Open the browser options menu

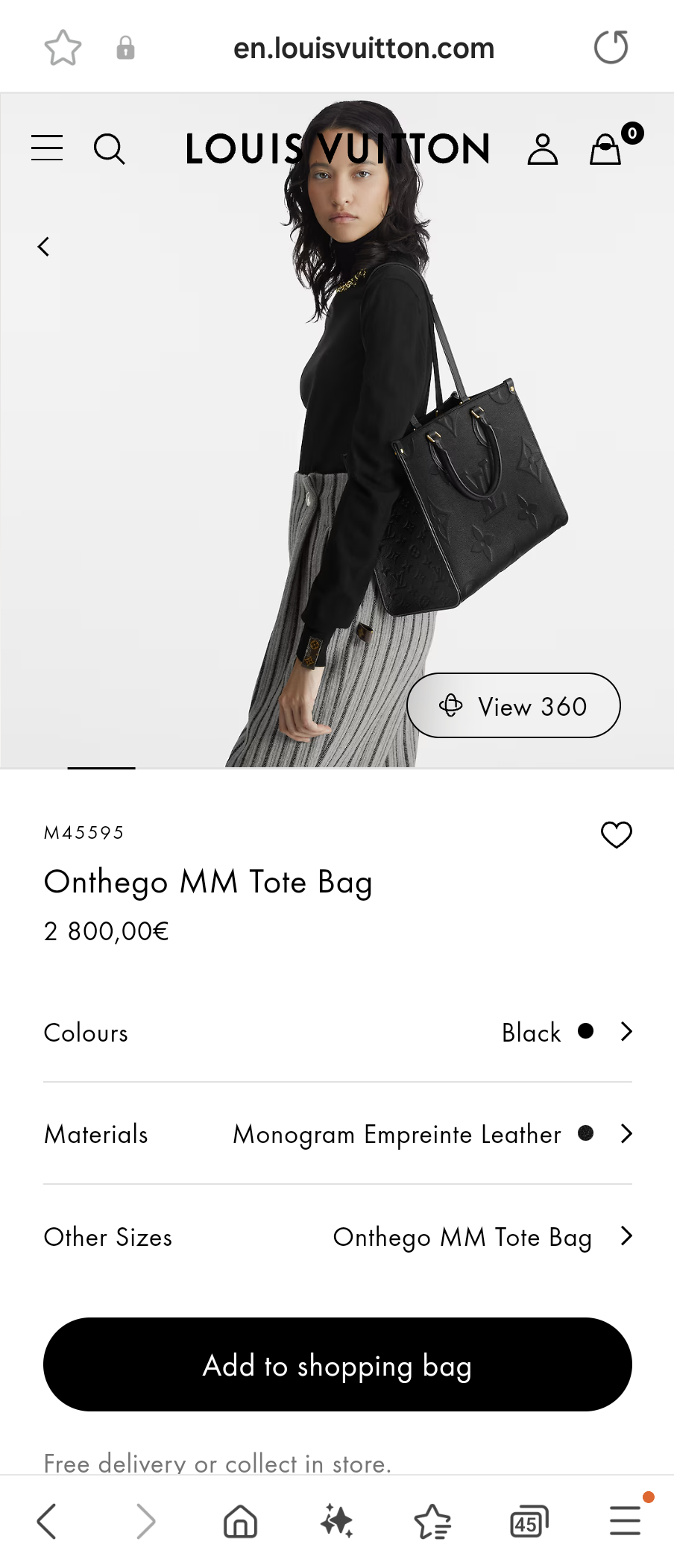[x=625, y=1521]
